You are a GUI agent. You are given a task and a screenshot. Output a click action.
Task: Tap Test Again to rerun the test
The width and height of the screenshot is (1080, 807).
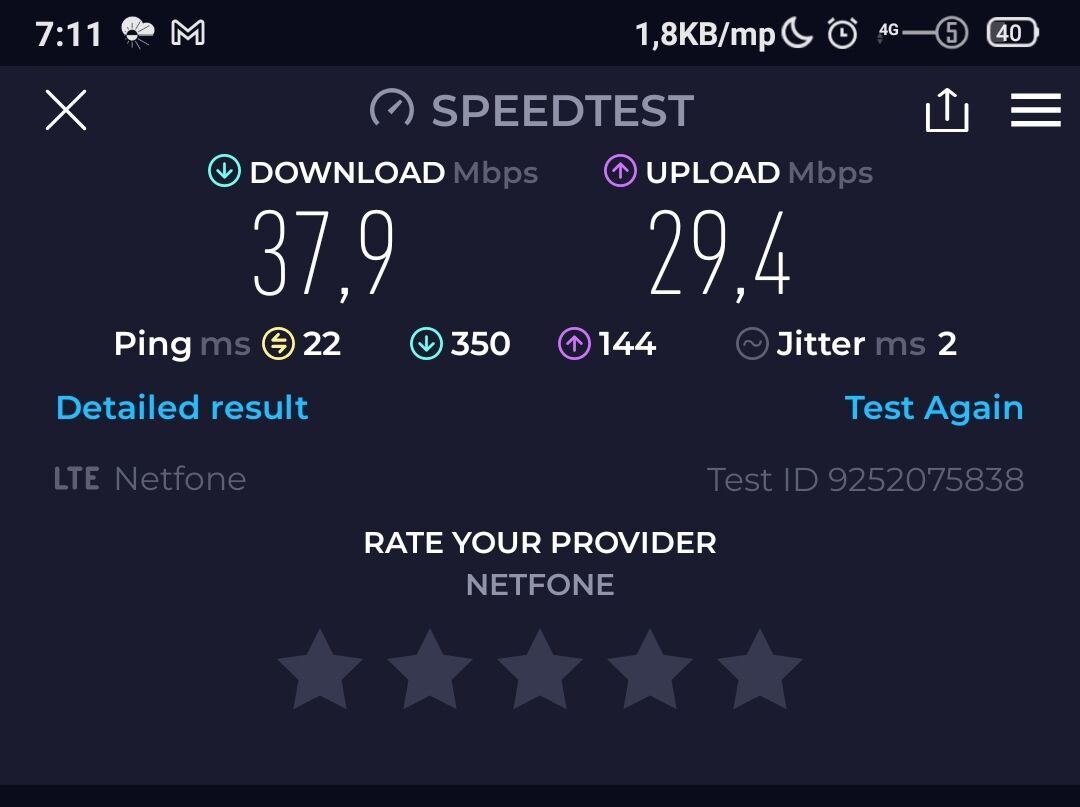click(x=933, y=408)
